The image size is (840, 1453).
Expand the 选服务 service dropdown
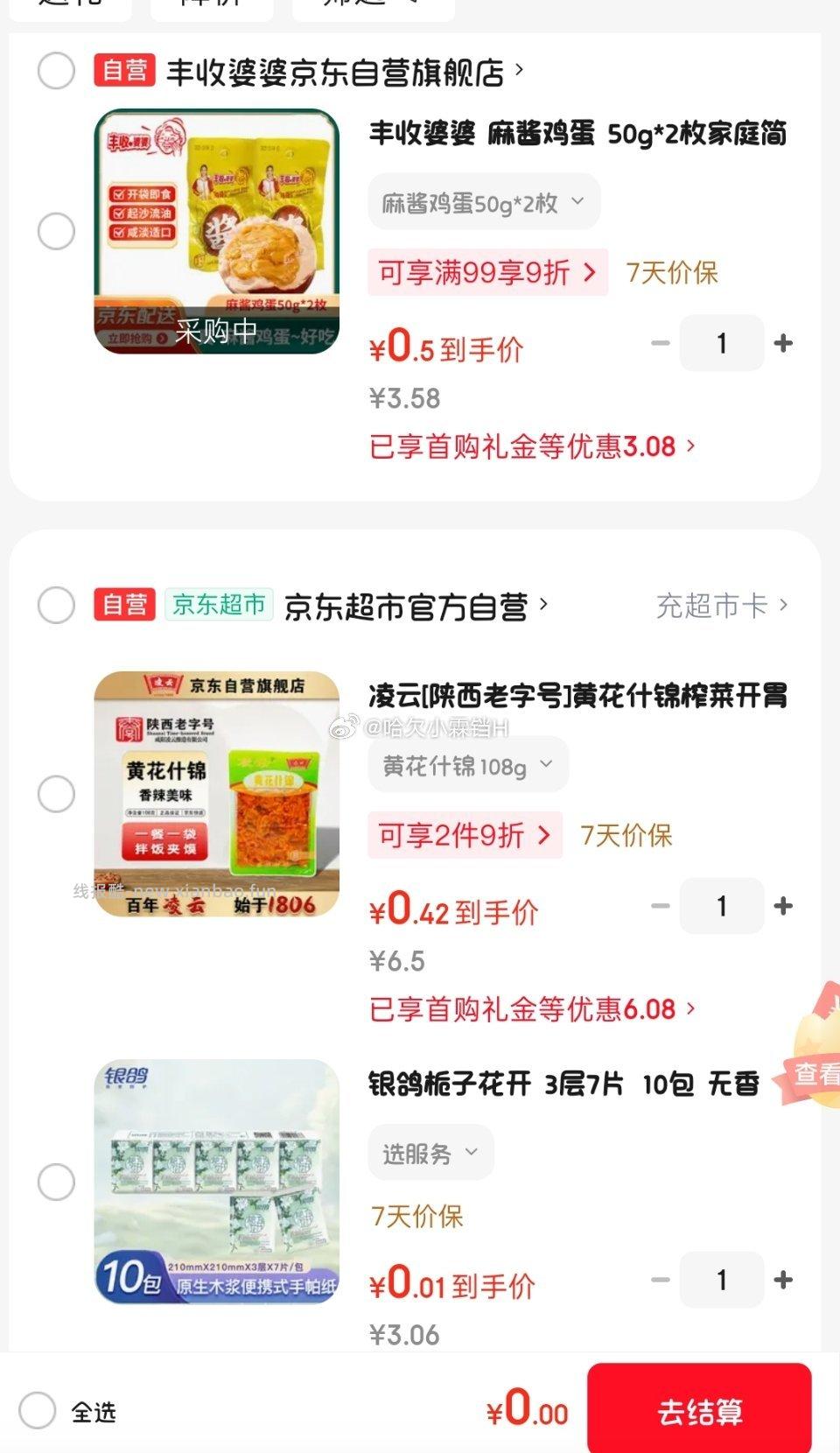point(429,1153)
